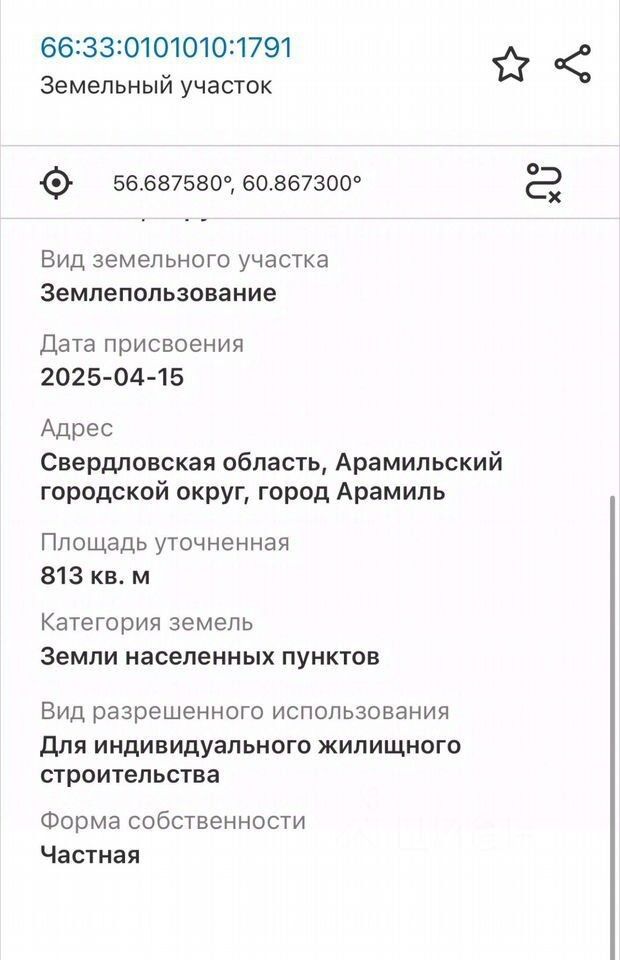Add this land plot to favorites
The image size is (620, 960).
tap(510, 65)
